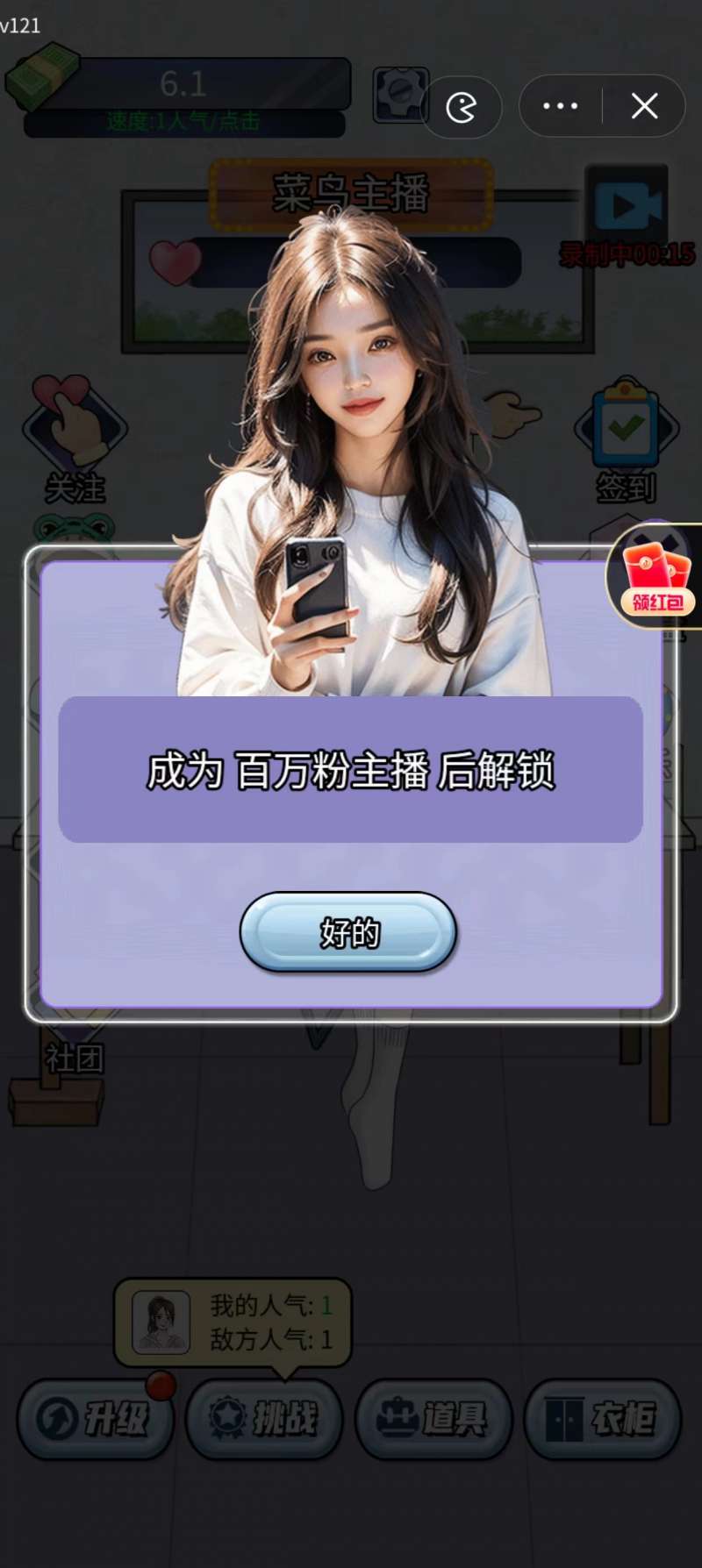Close the mini program

(x=645, y=106)
